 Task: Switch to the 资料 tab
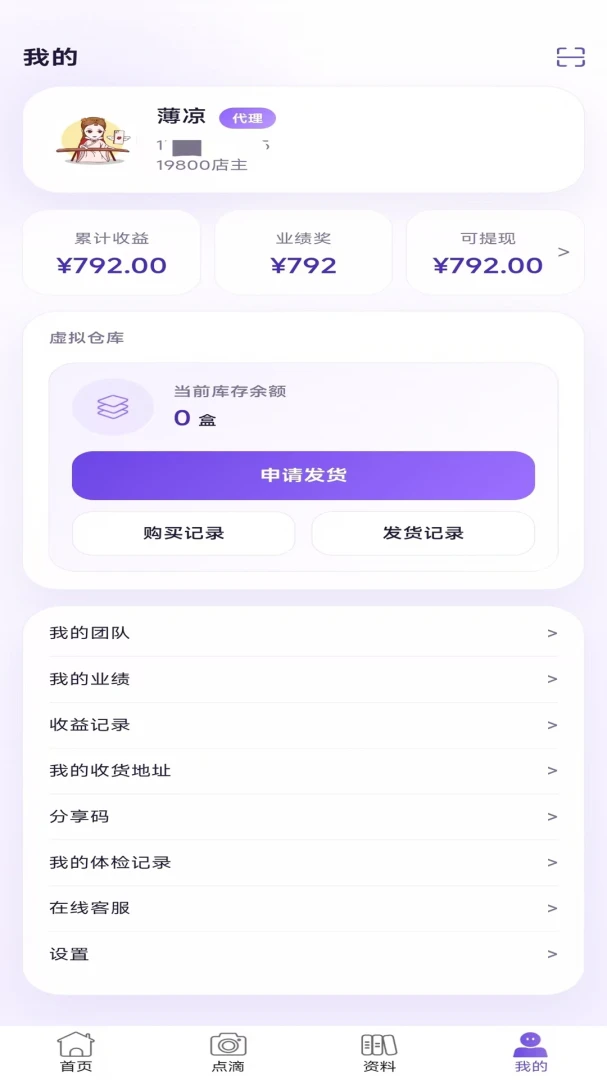[380, 1052]
